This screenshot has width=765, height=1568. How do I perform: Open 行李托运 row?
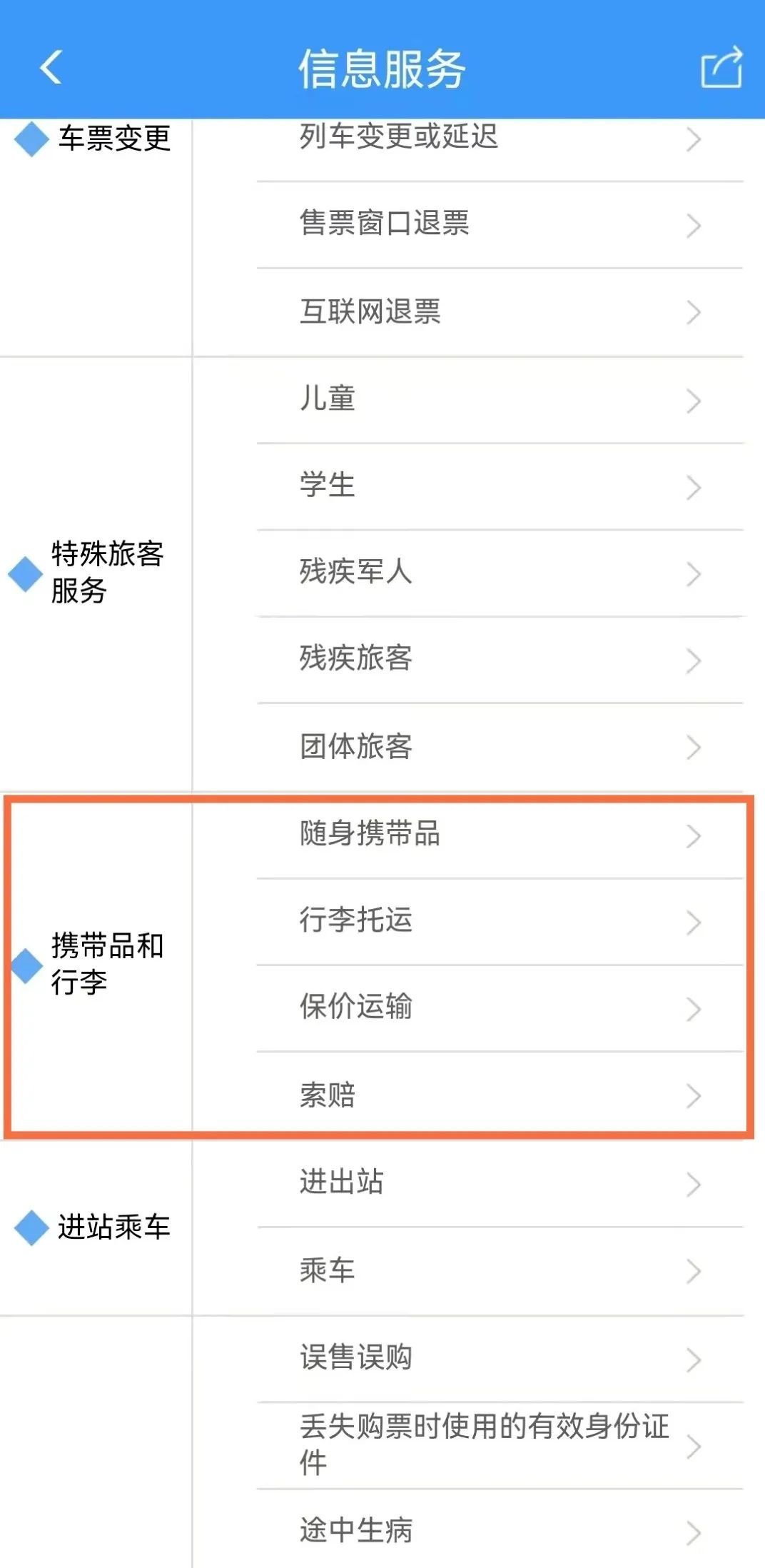(500, 922)
